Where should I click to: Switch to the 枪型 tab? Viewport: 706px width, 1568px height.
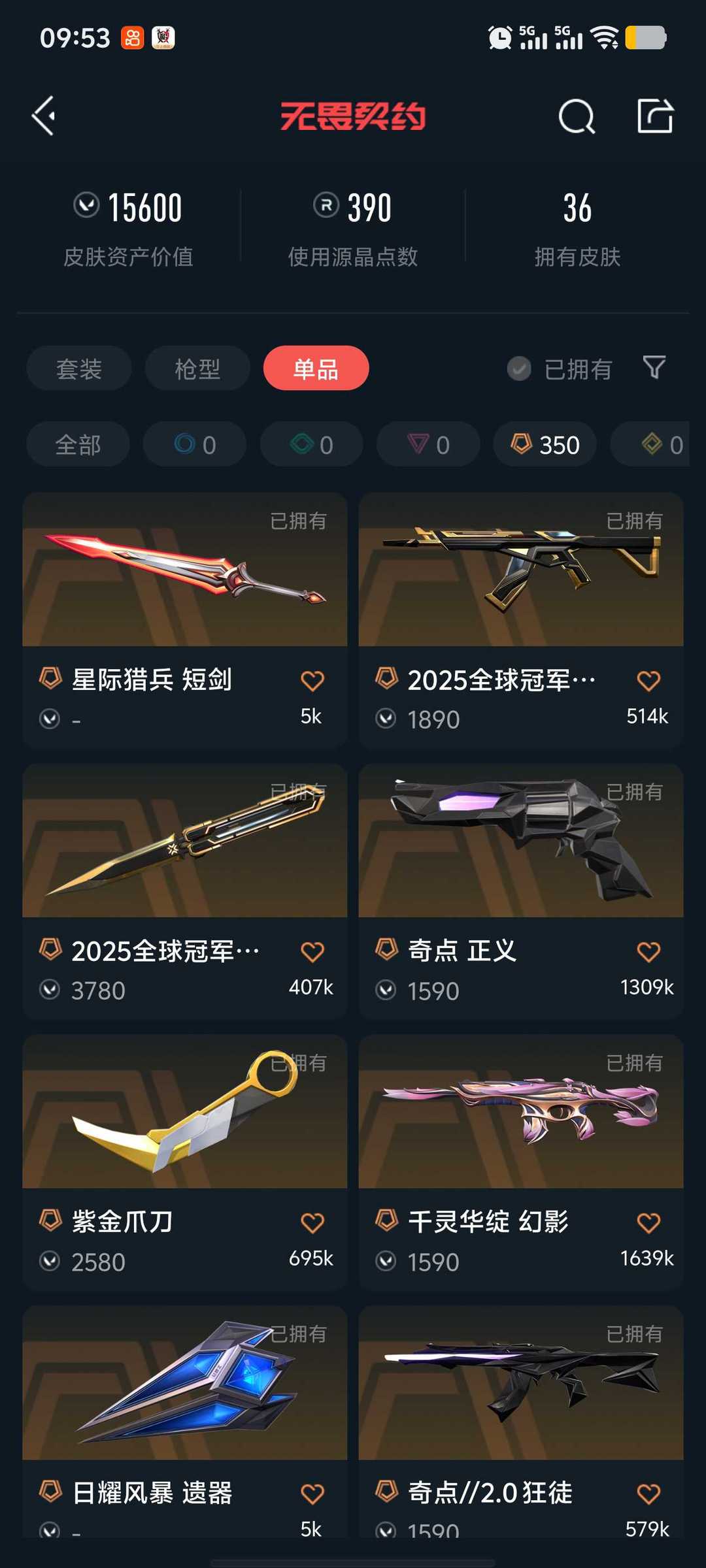(196, 368)
